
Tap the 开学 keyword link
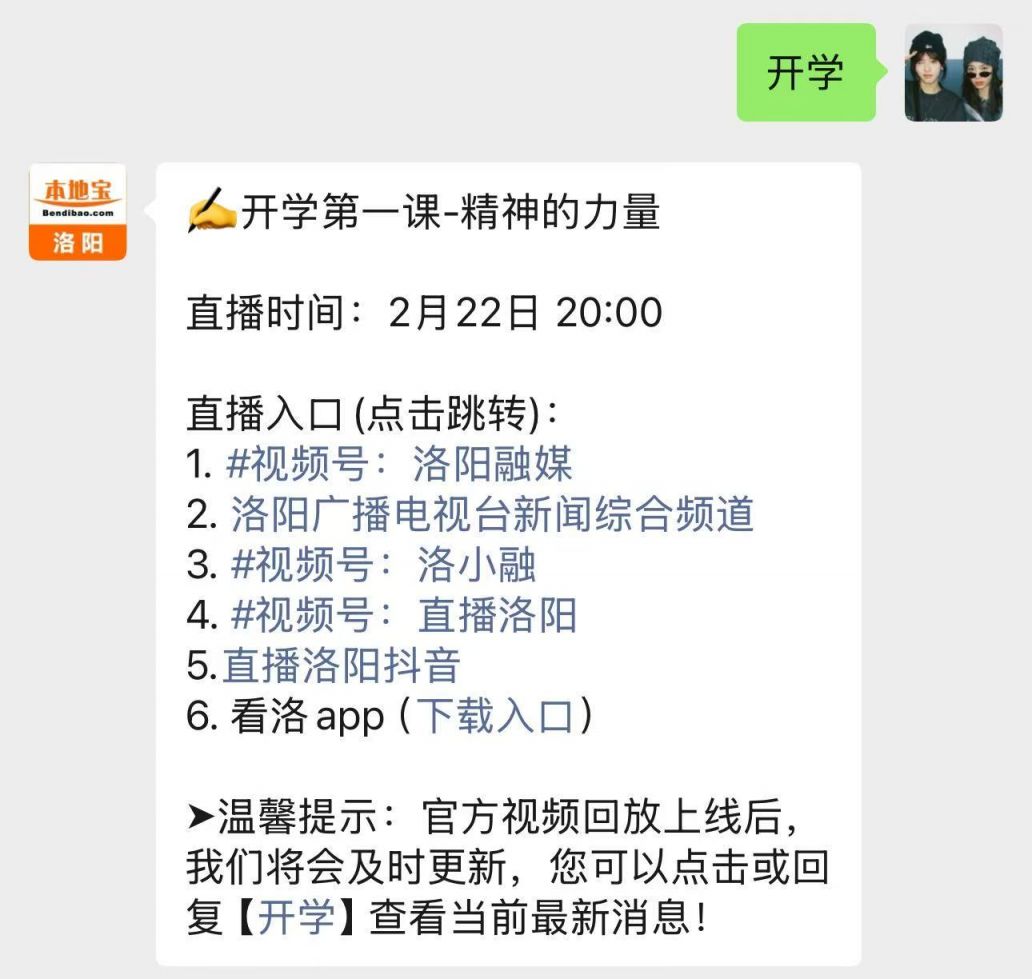296,917
